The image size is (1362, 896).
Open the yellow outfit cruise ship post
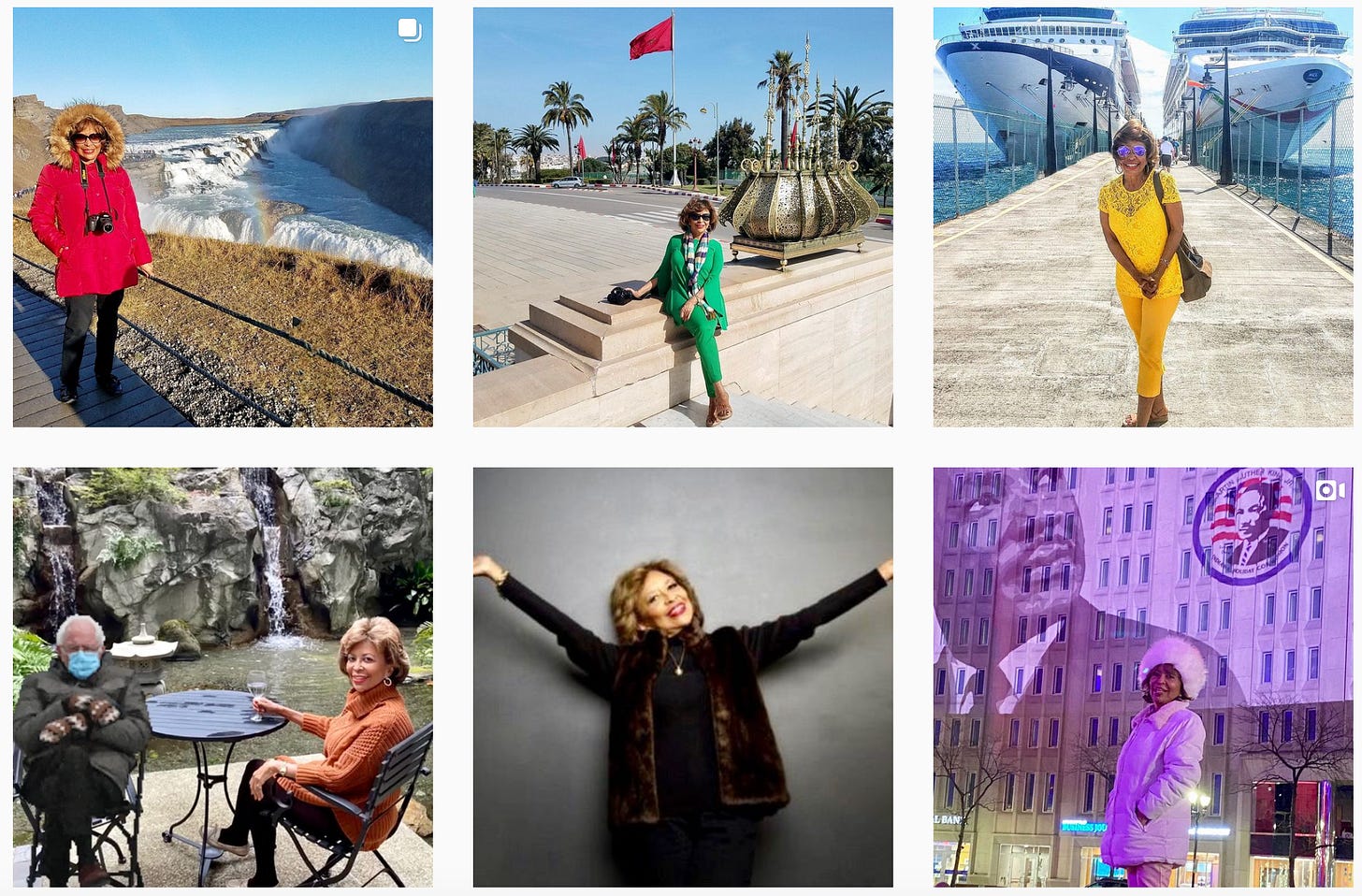(1143, 217)
